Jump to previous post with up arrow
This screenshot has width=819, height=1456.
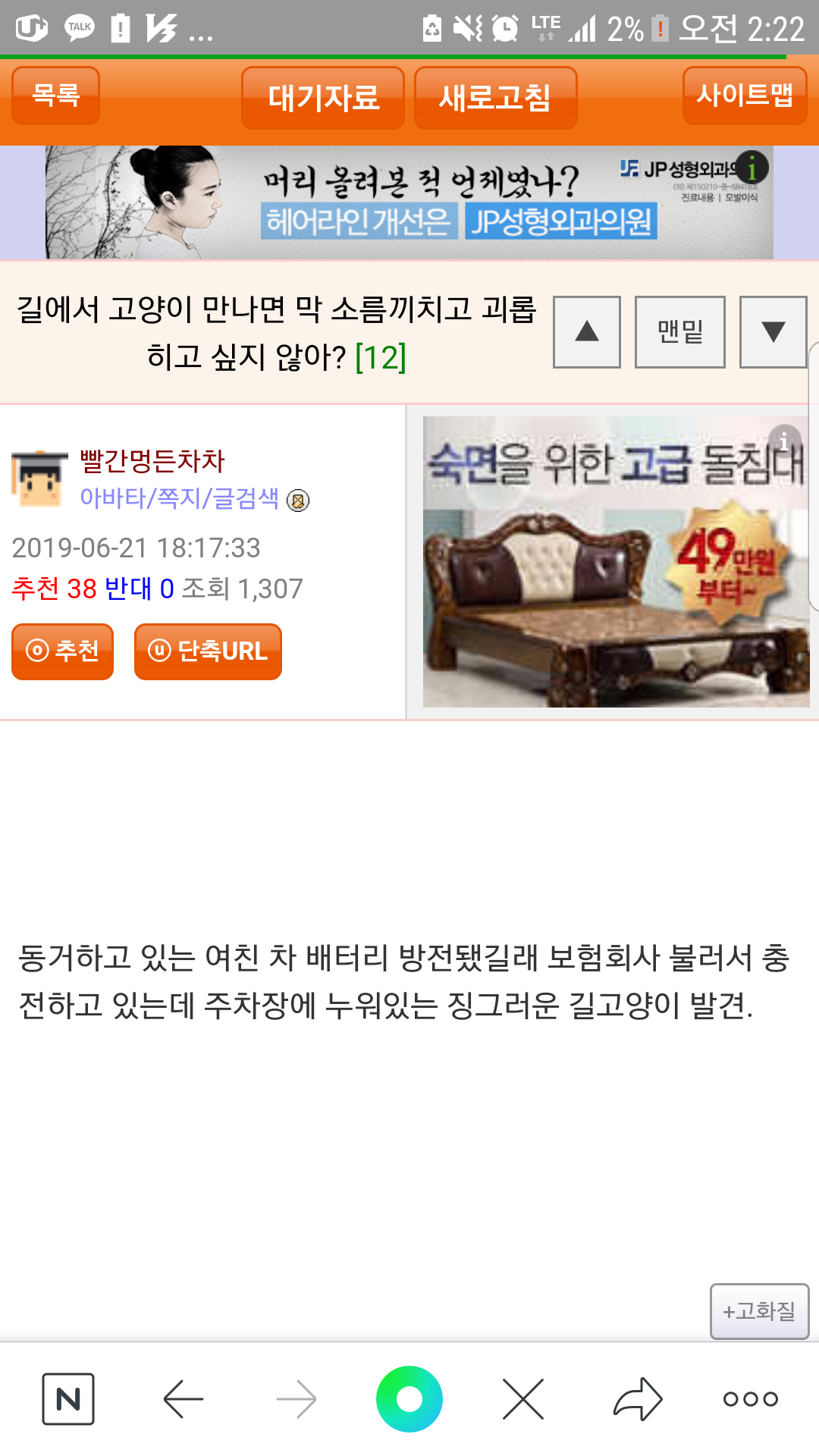[586, 332]
